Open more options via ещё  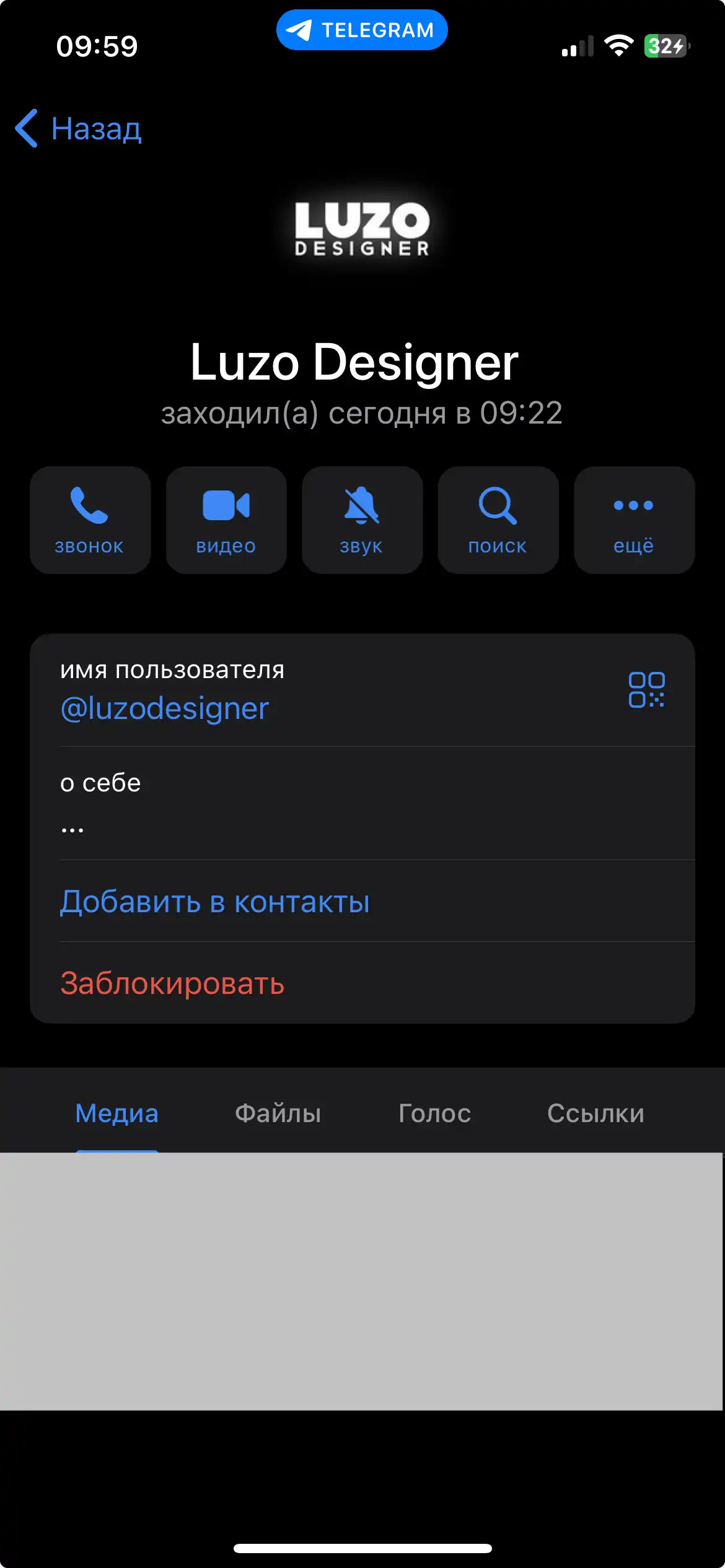[x=634, y=520]
